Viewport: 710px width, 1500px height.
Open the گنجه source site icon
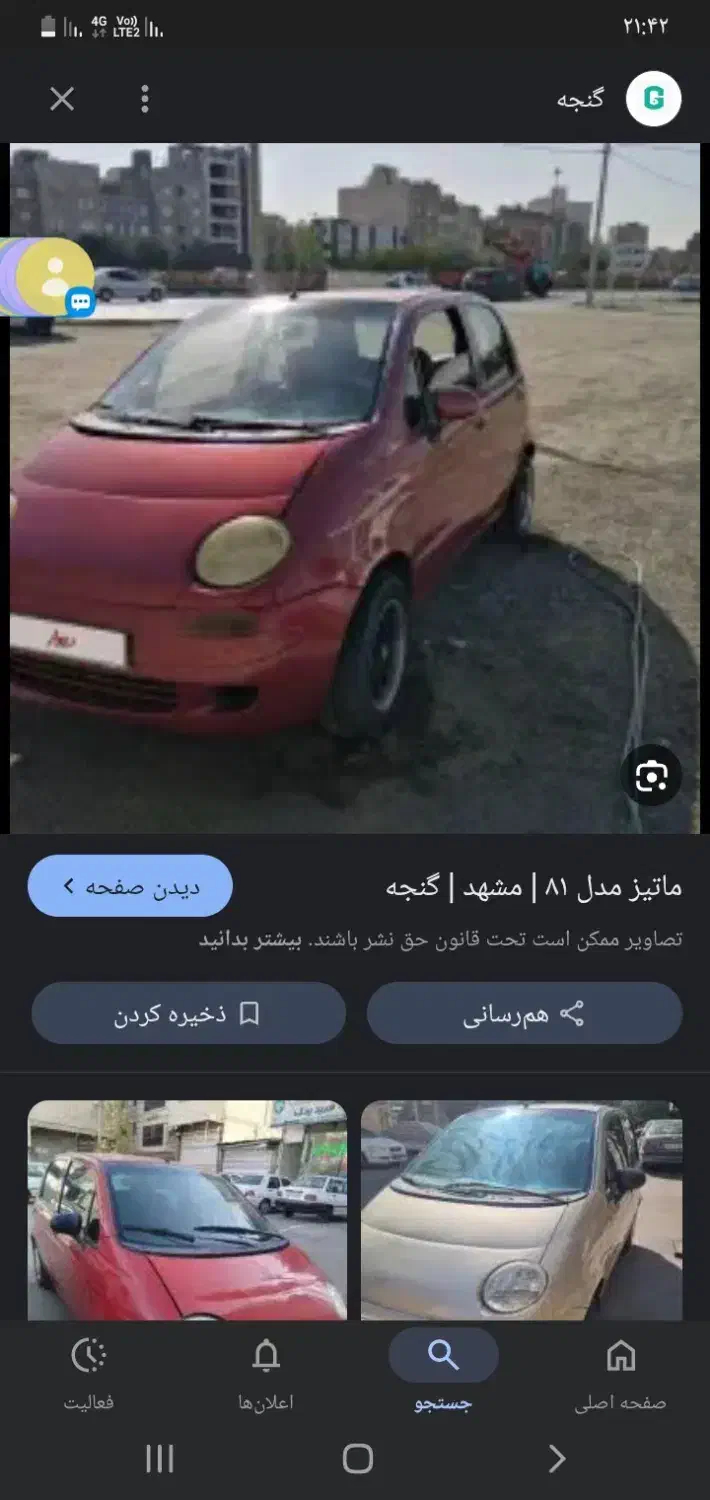coord(654,99)
